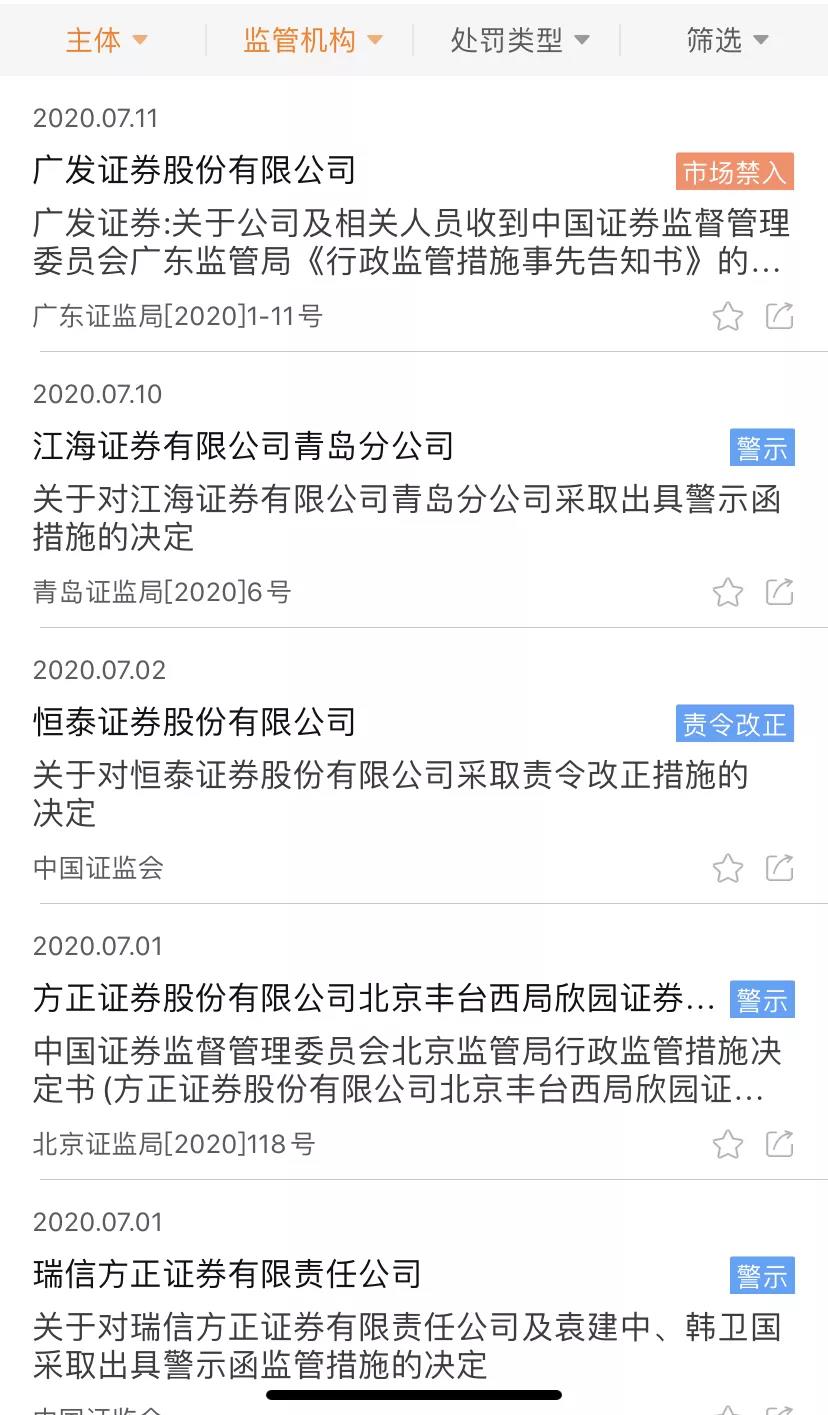
Task: Favorite the 恒泰证券 record
Action: point(728,869)
